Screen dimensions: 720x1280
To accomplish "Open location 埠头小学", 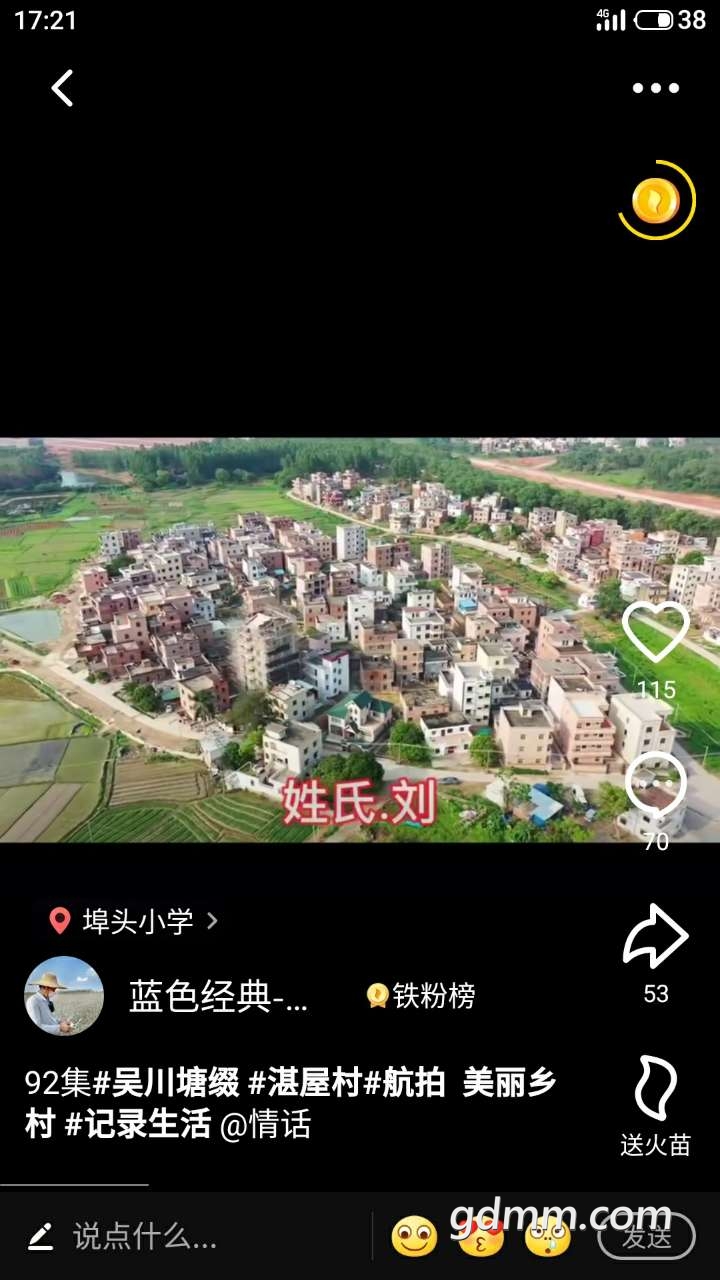I will (135, 920).
